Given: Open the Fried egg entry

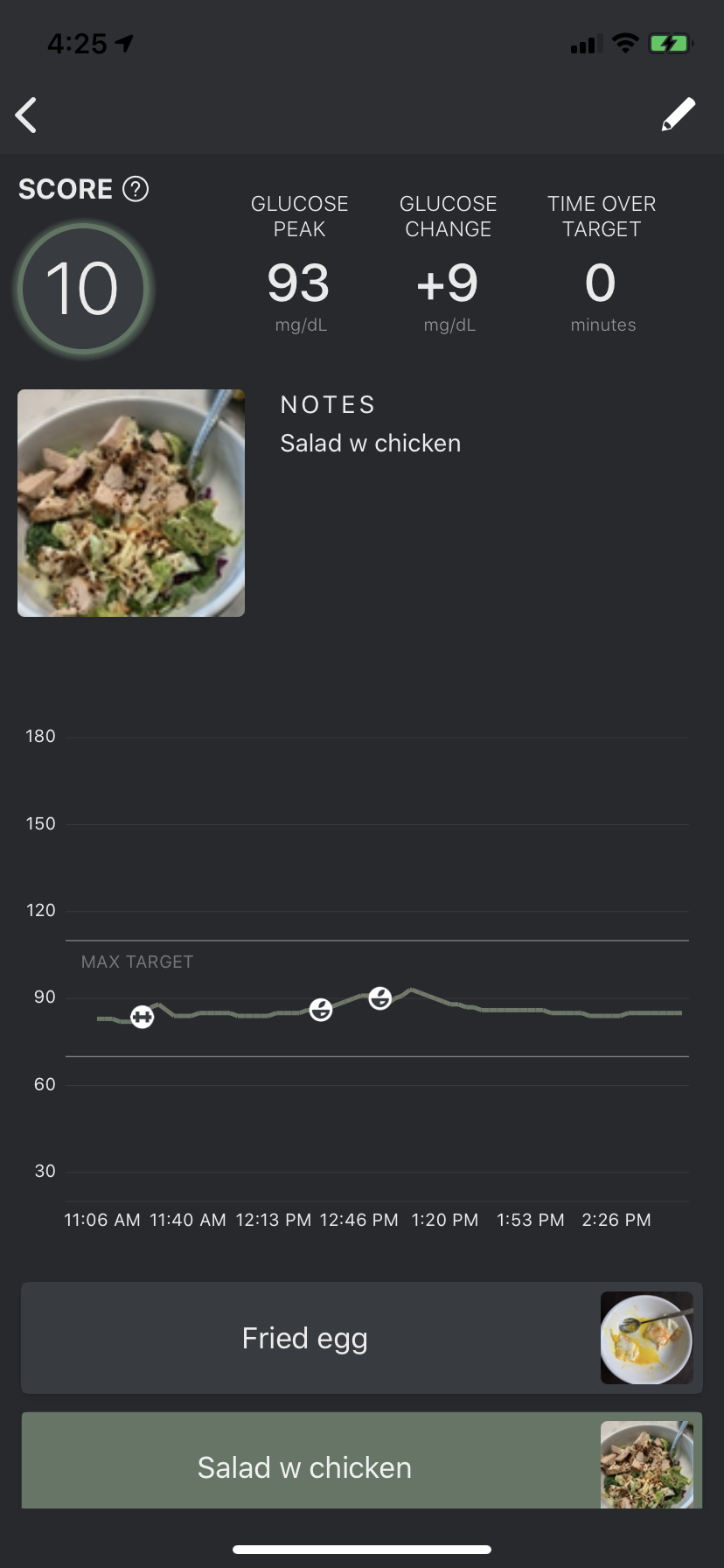Looking at the screenshot, I should 361,1338.
